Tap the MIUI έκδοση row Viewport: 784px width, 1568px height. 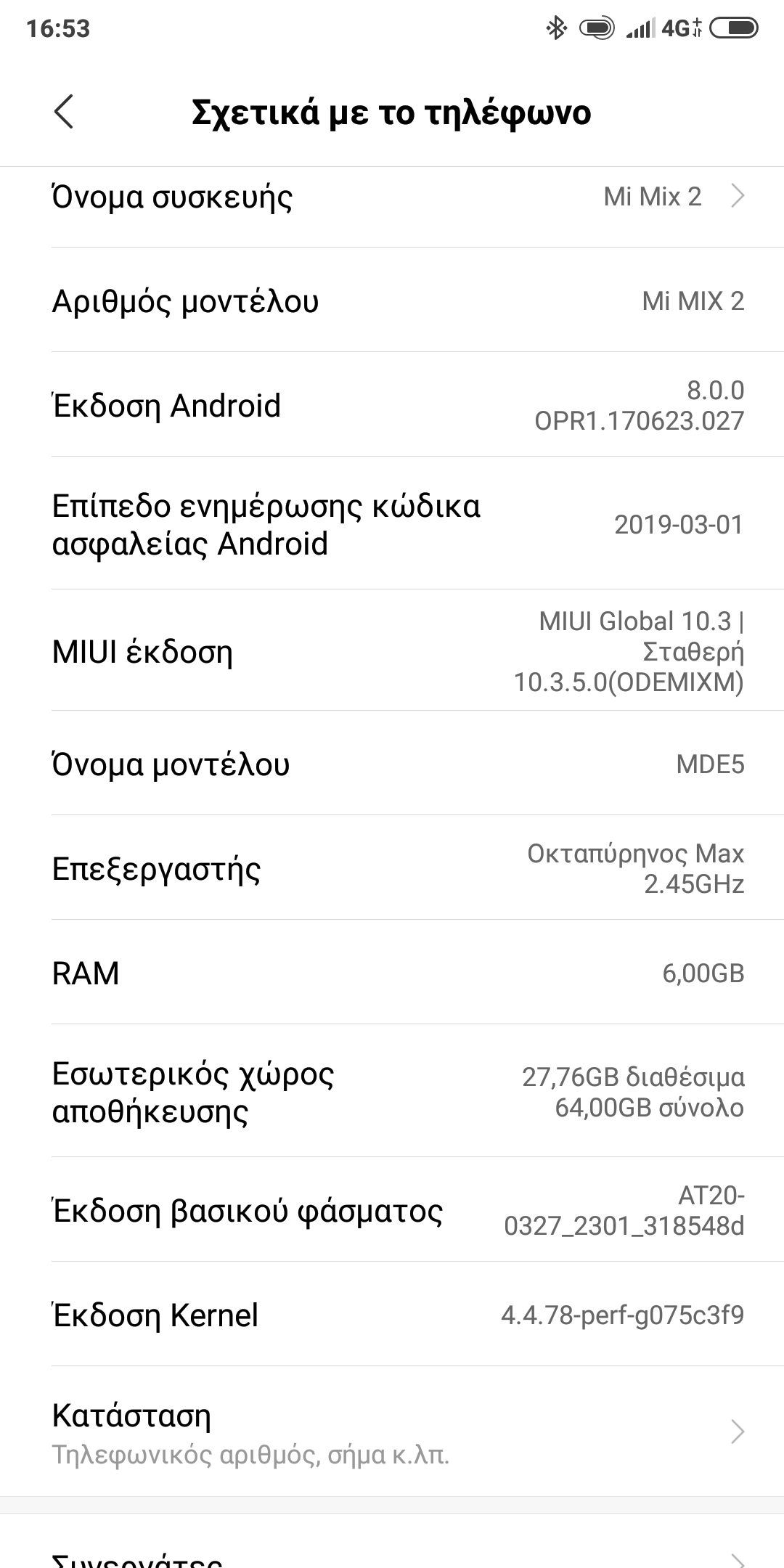pos(392,651)
